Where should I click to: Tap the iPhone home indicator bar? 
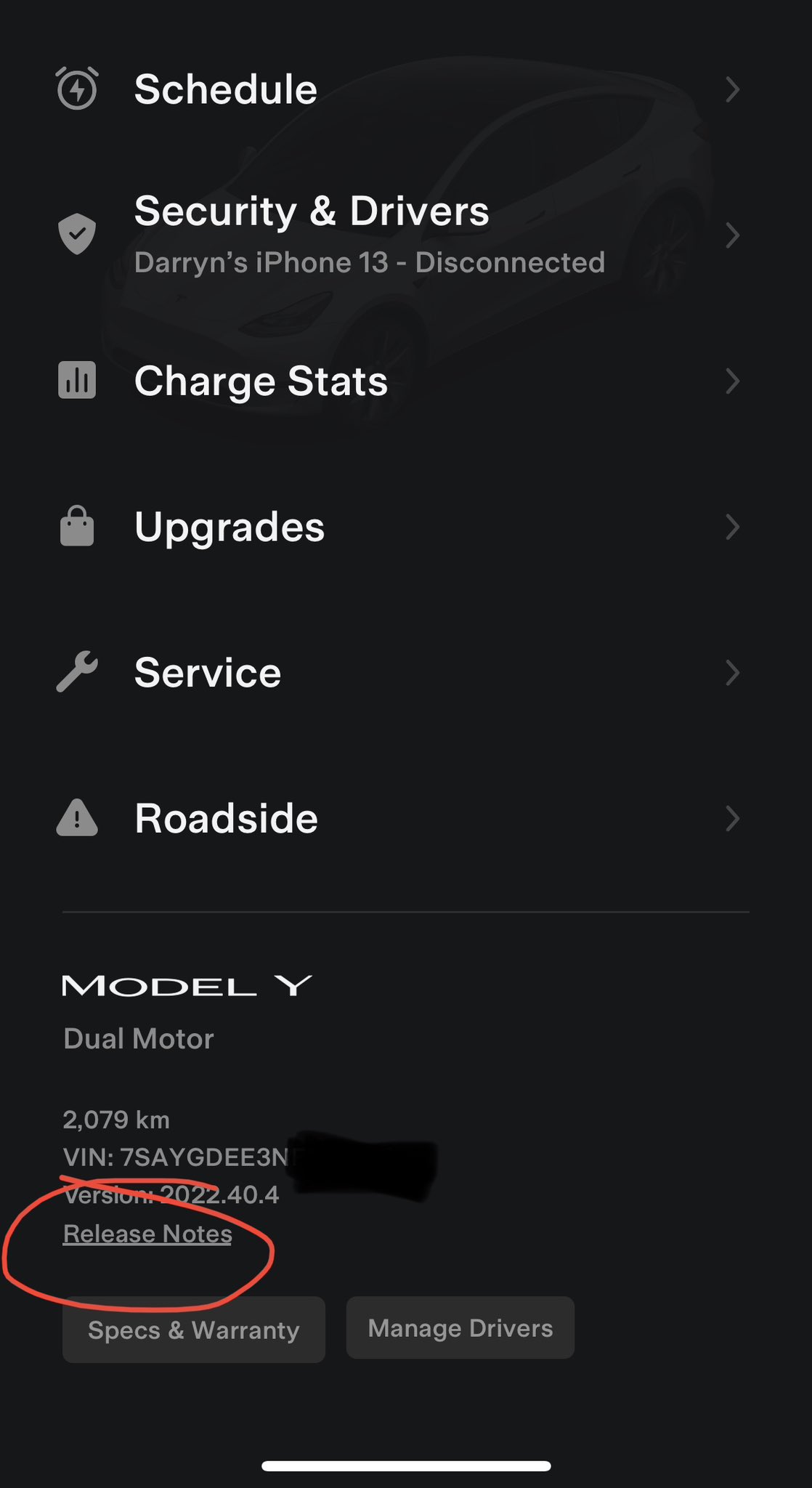click(x=406, y=1466)
